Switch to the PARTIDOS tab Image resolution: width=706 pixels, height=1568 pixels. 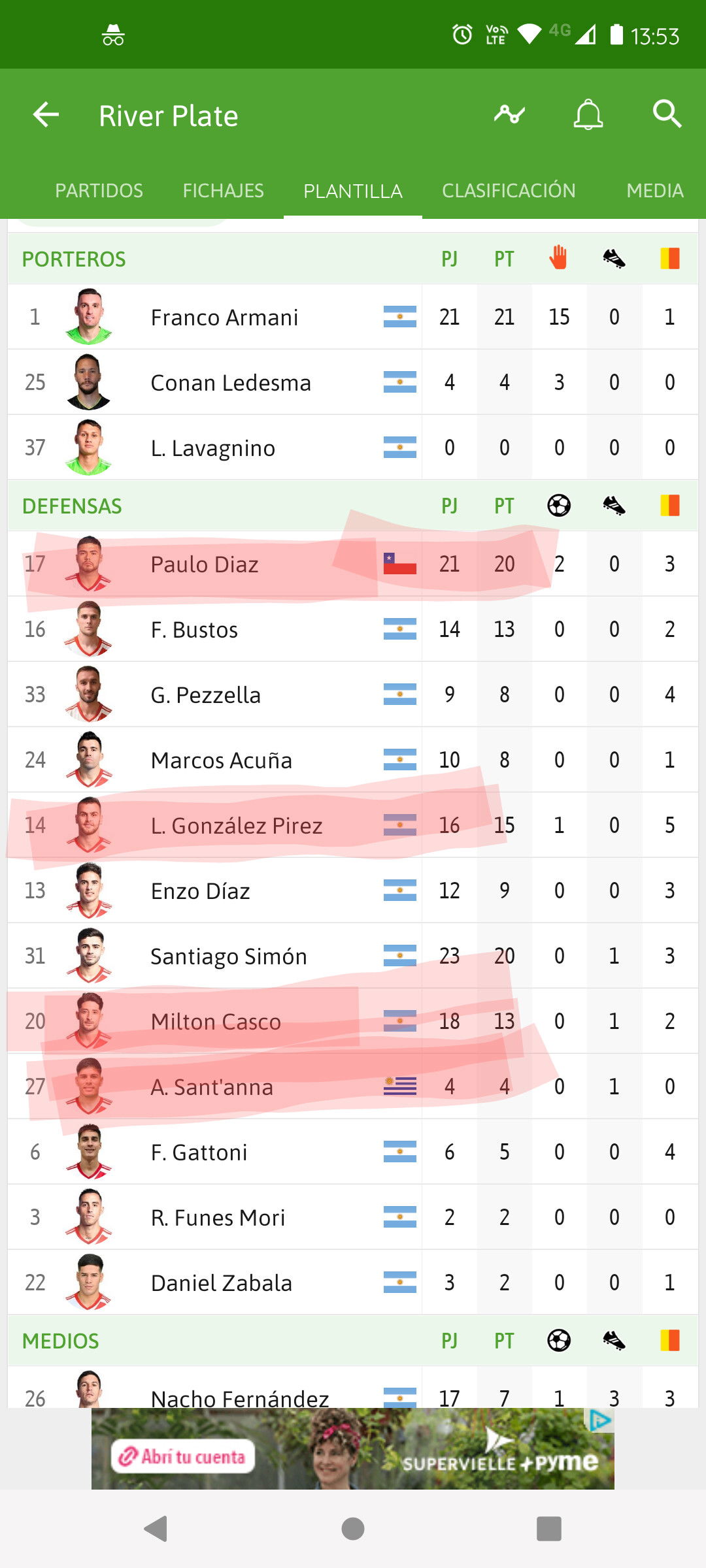pos(99,190)
